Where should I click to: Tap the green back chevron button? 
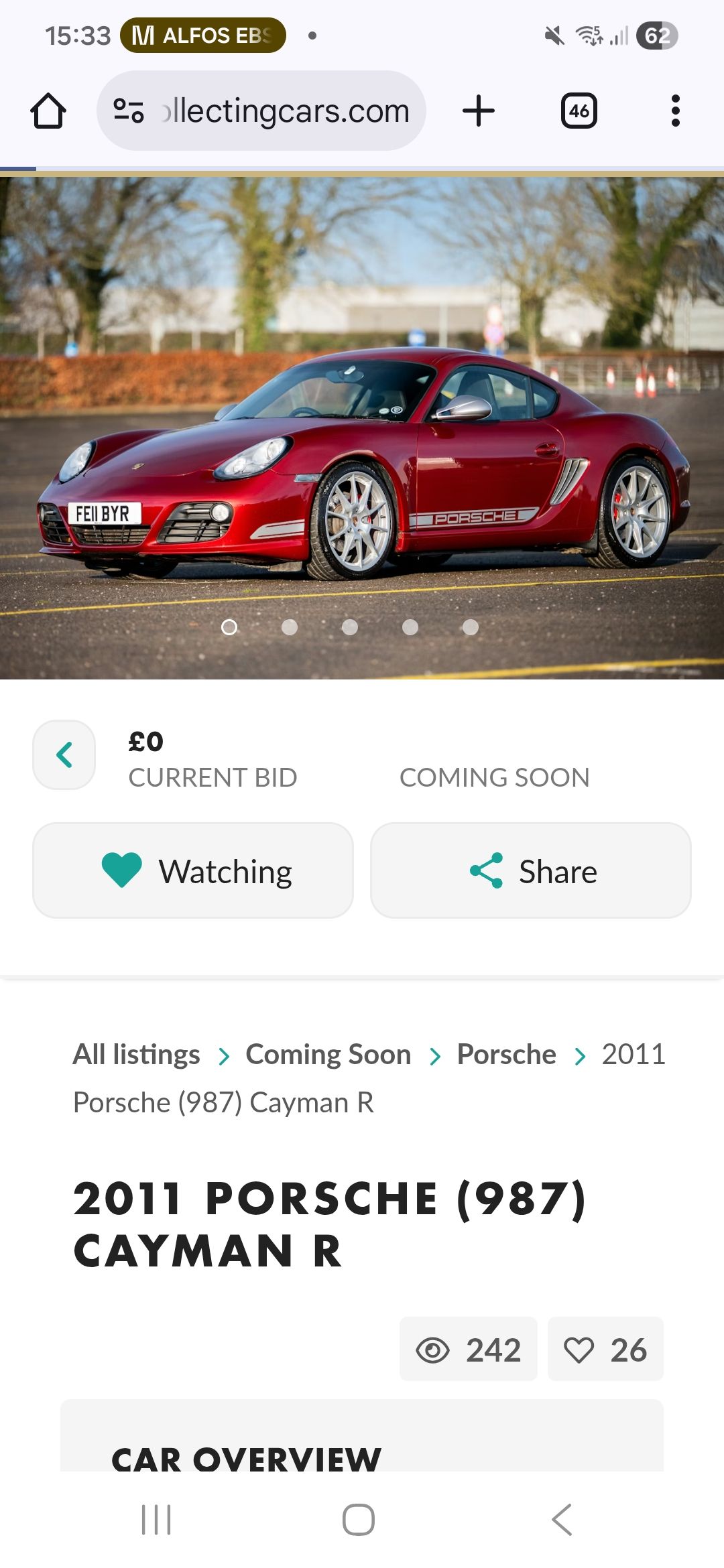pos(64,755)
